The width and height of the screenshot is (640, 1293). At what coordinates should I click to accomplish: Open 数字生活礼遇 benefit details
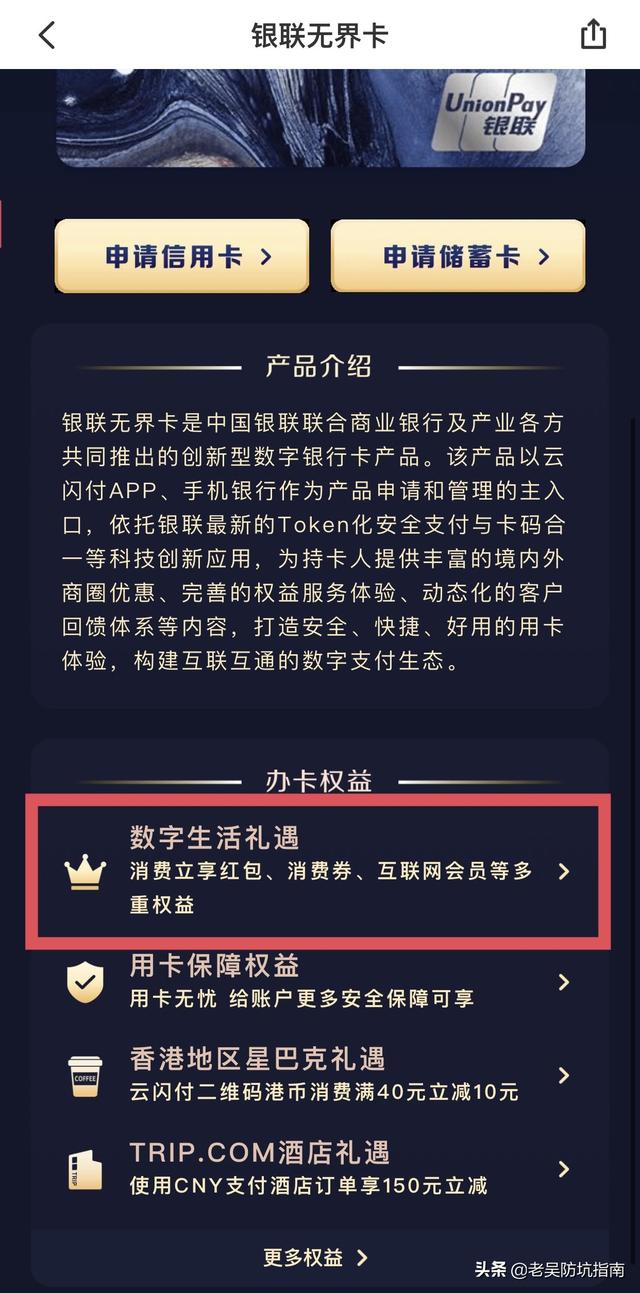click(x=318, y=871)
